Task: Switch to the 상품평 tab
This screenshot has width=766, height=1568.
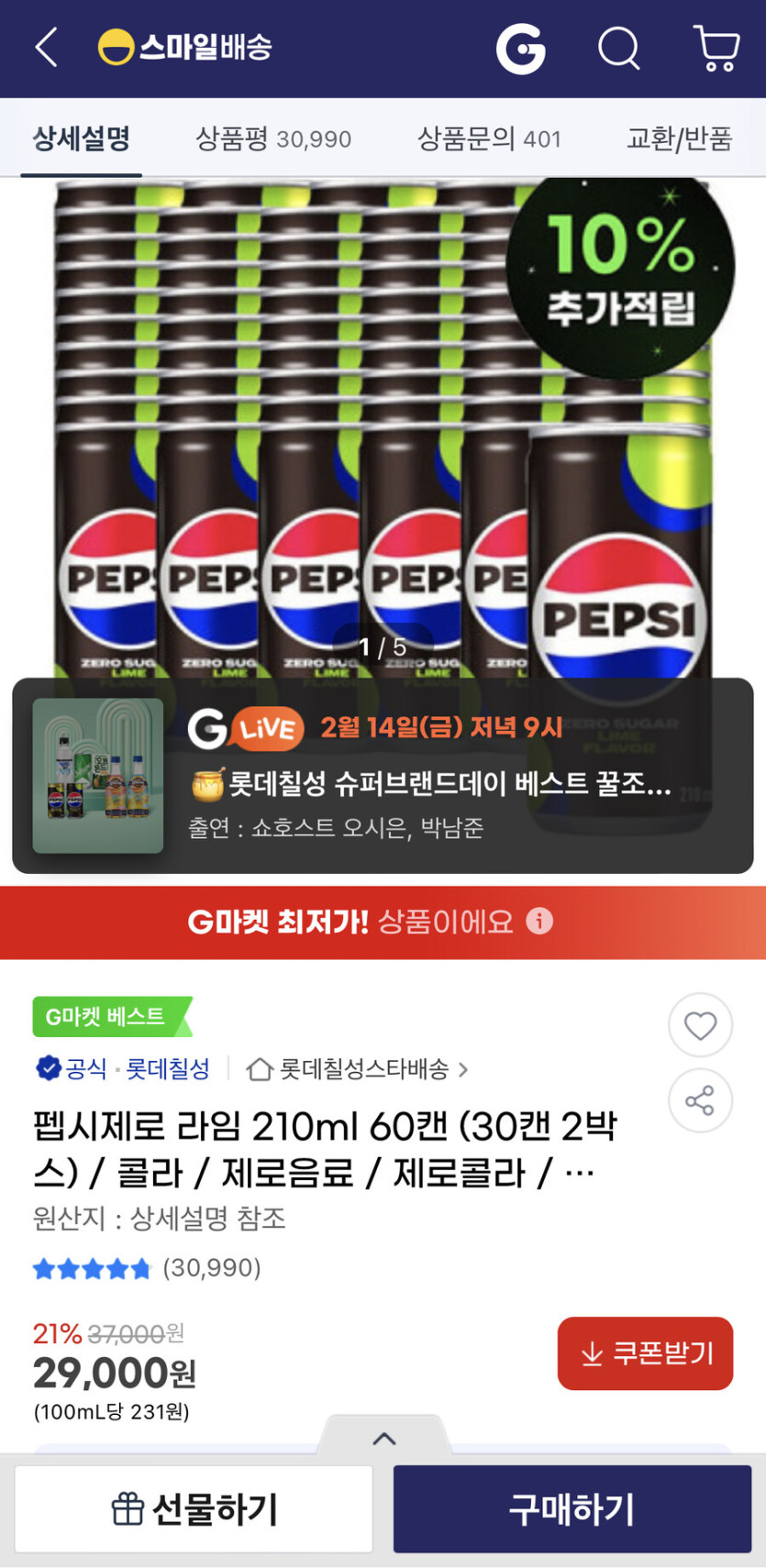Action: (272, 139)
